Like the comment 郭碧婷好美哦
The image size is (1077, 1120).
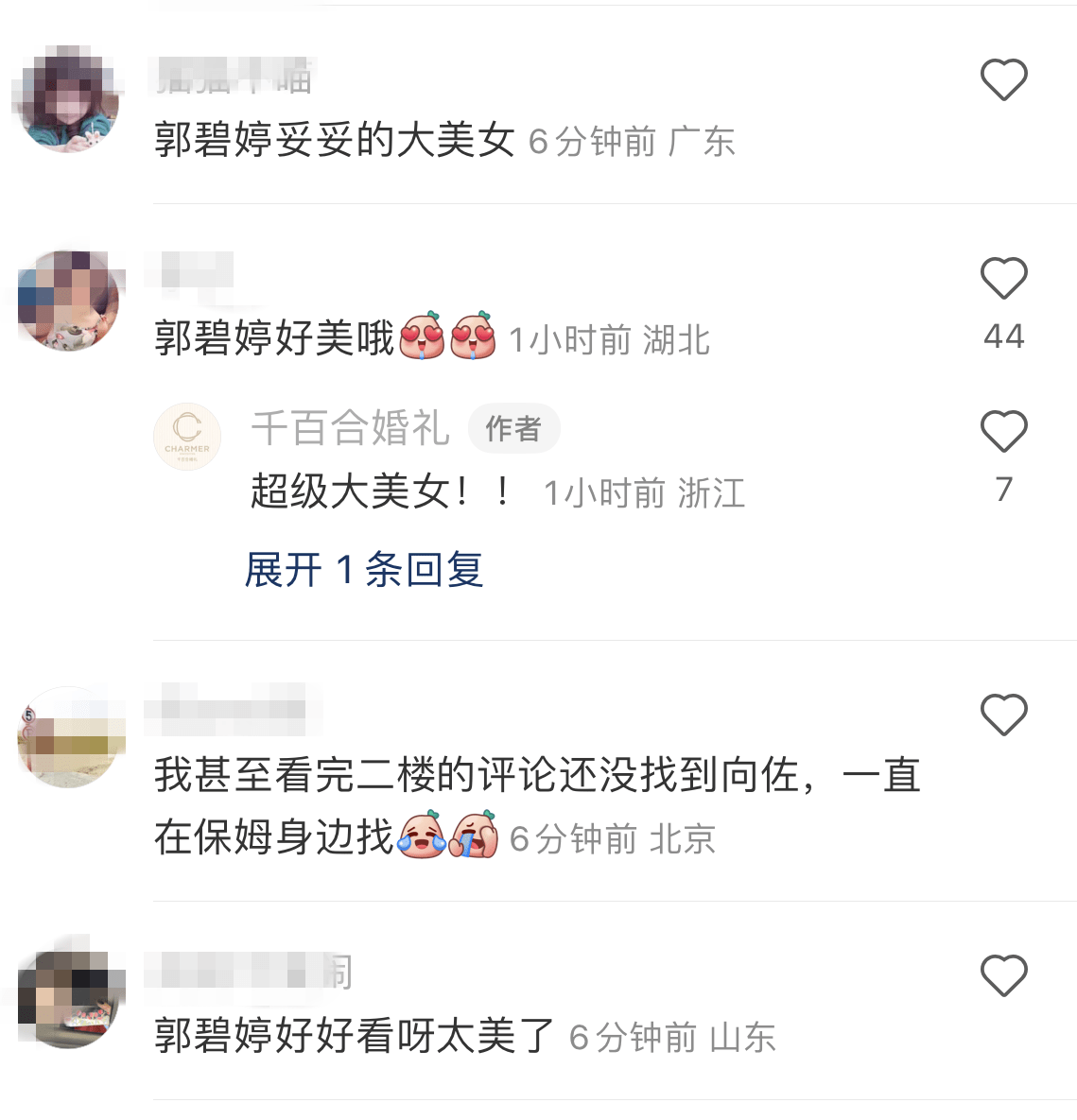point(1003,279)
